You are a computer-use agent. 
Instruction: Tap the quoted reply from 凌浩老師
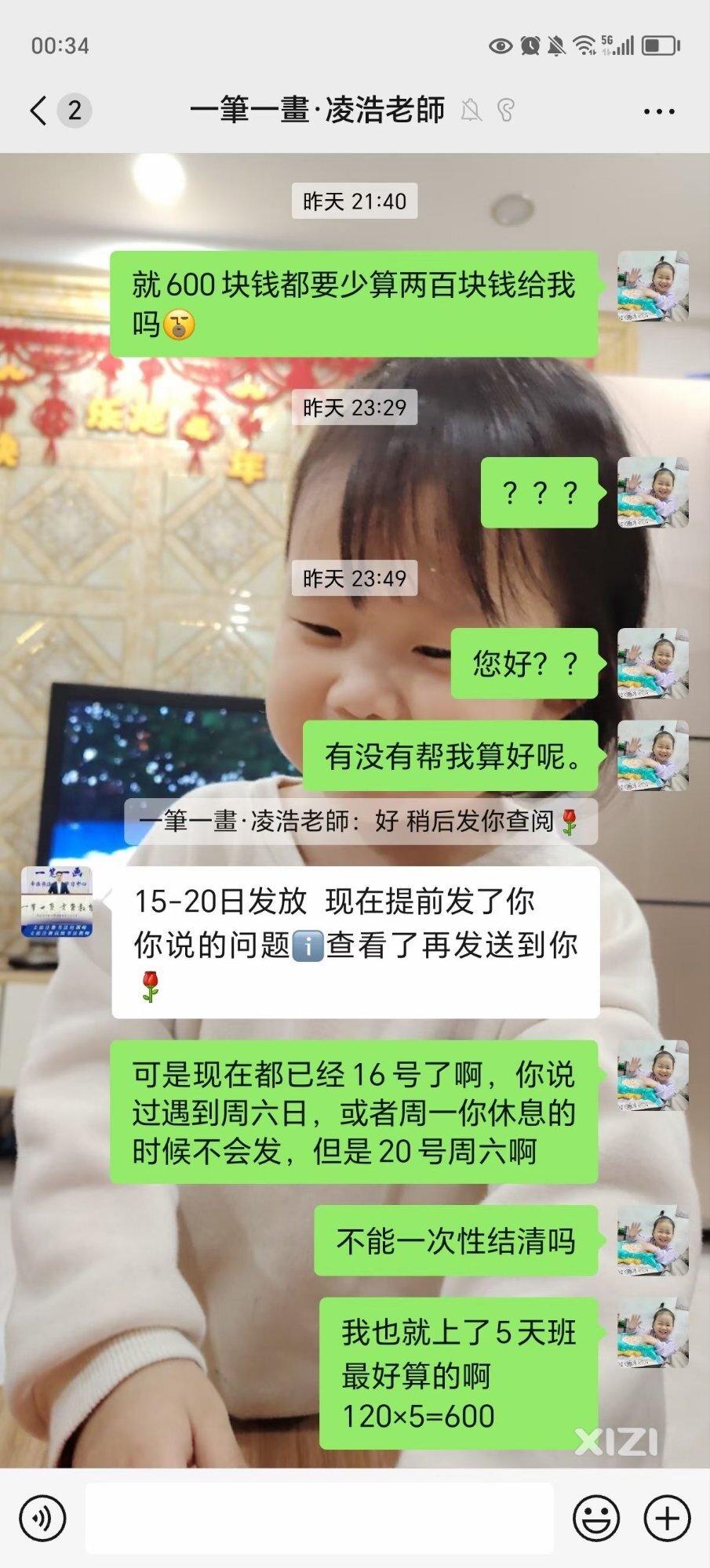360,821
